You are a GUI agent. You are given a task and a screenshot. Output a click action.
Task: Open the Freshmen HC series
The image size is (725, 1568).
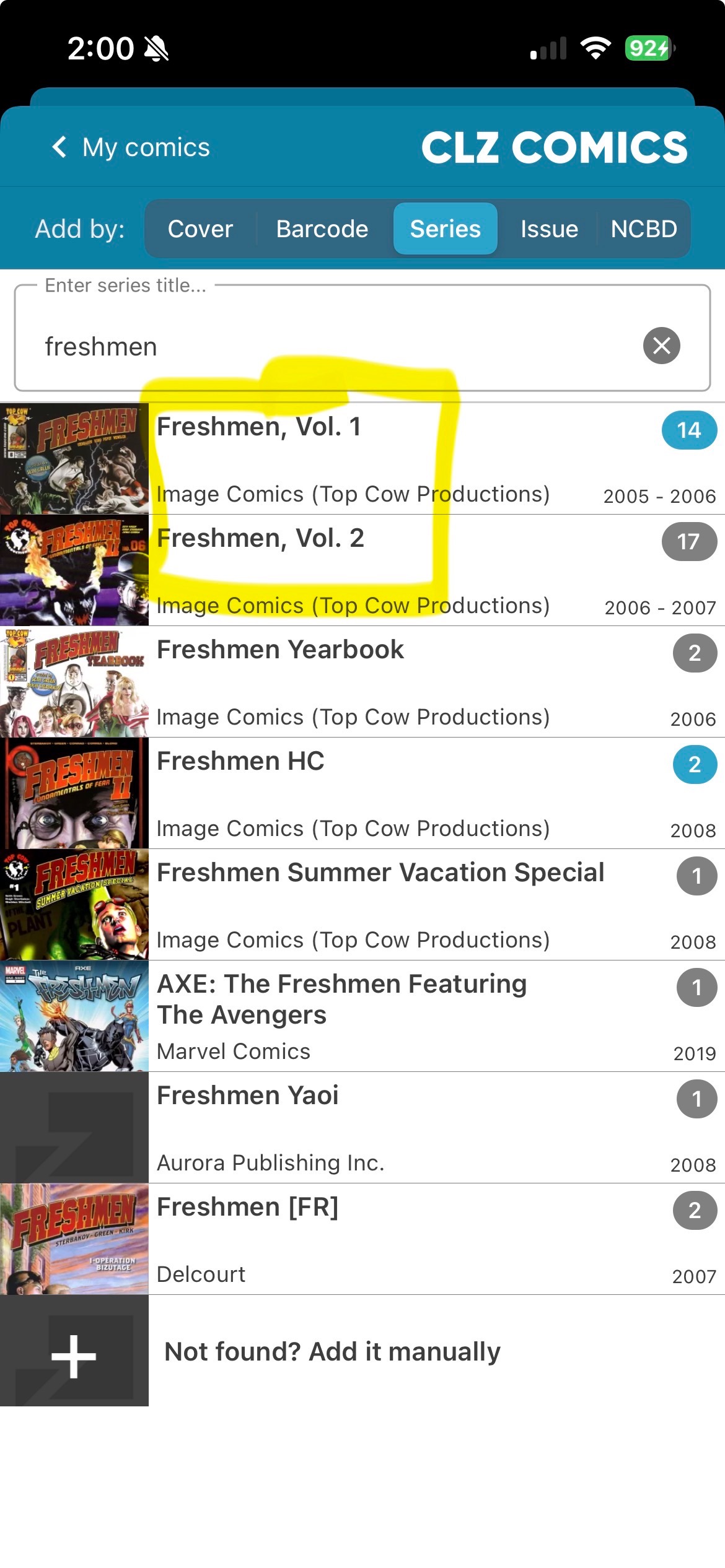(372, 793)
